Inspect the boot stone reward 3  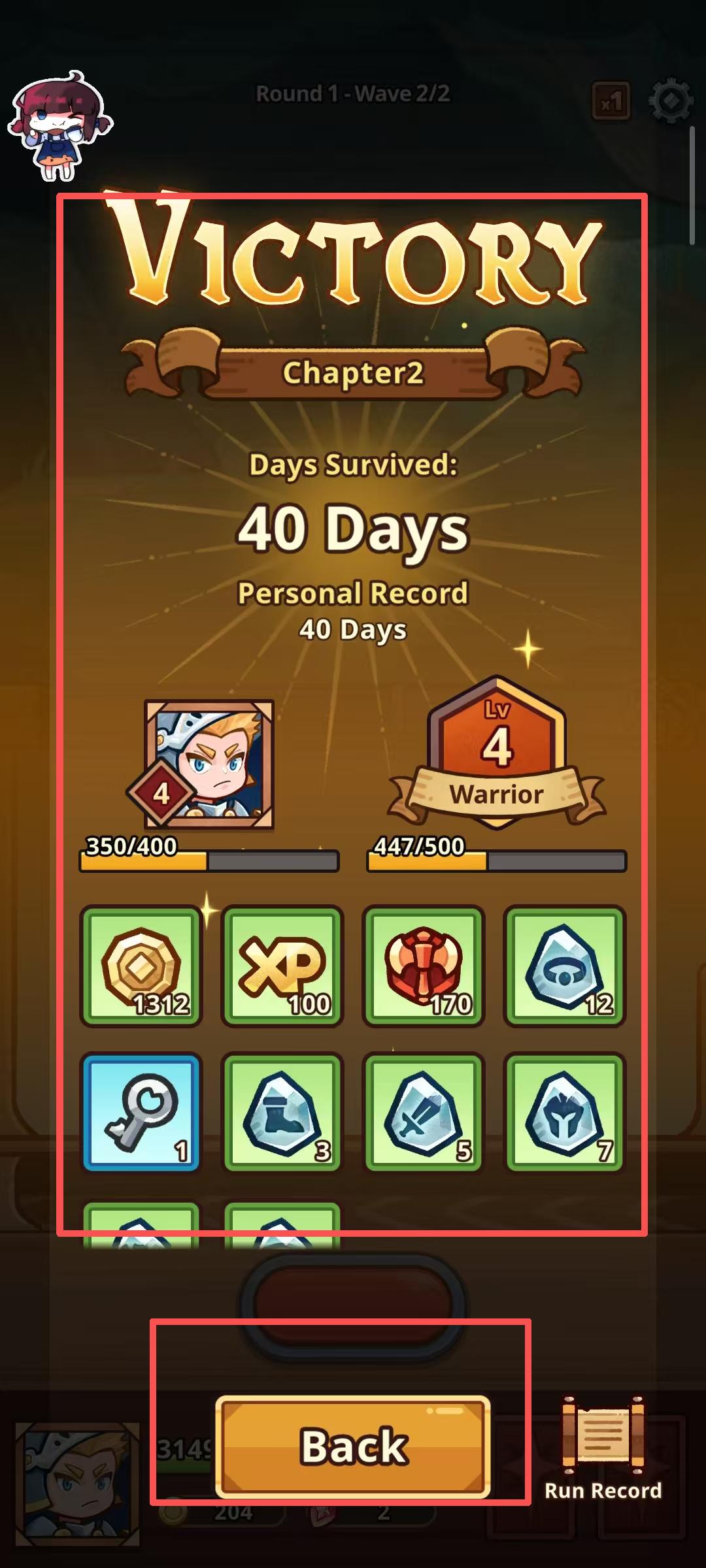(282, 1112)
